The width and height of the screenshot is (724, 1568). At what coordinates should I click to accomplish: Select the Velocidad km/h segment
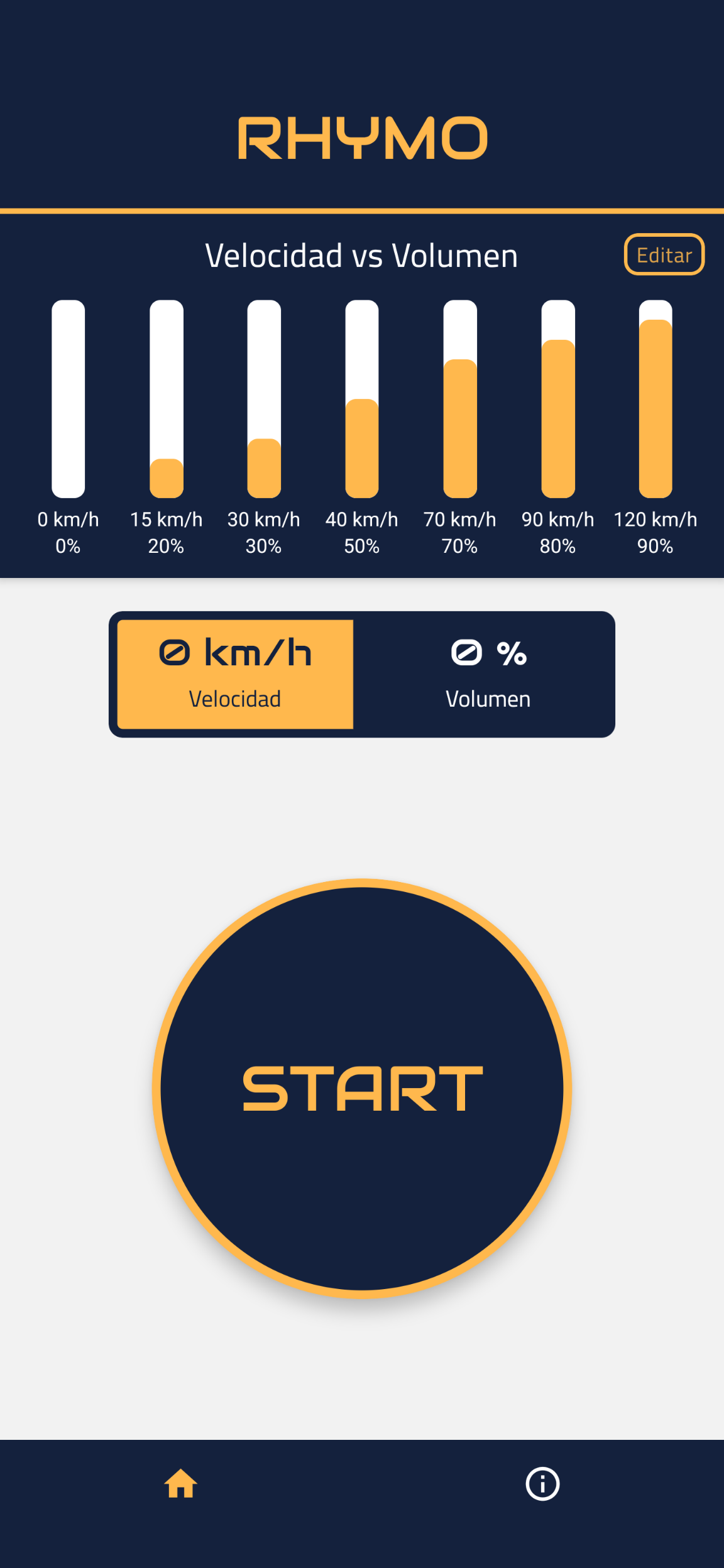235,674
